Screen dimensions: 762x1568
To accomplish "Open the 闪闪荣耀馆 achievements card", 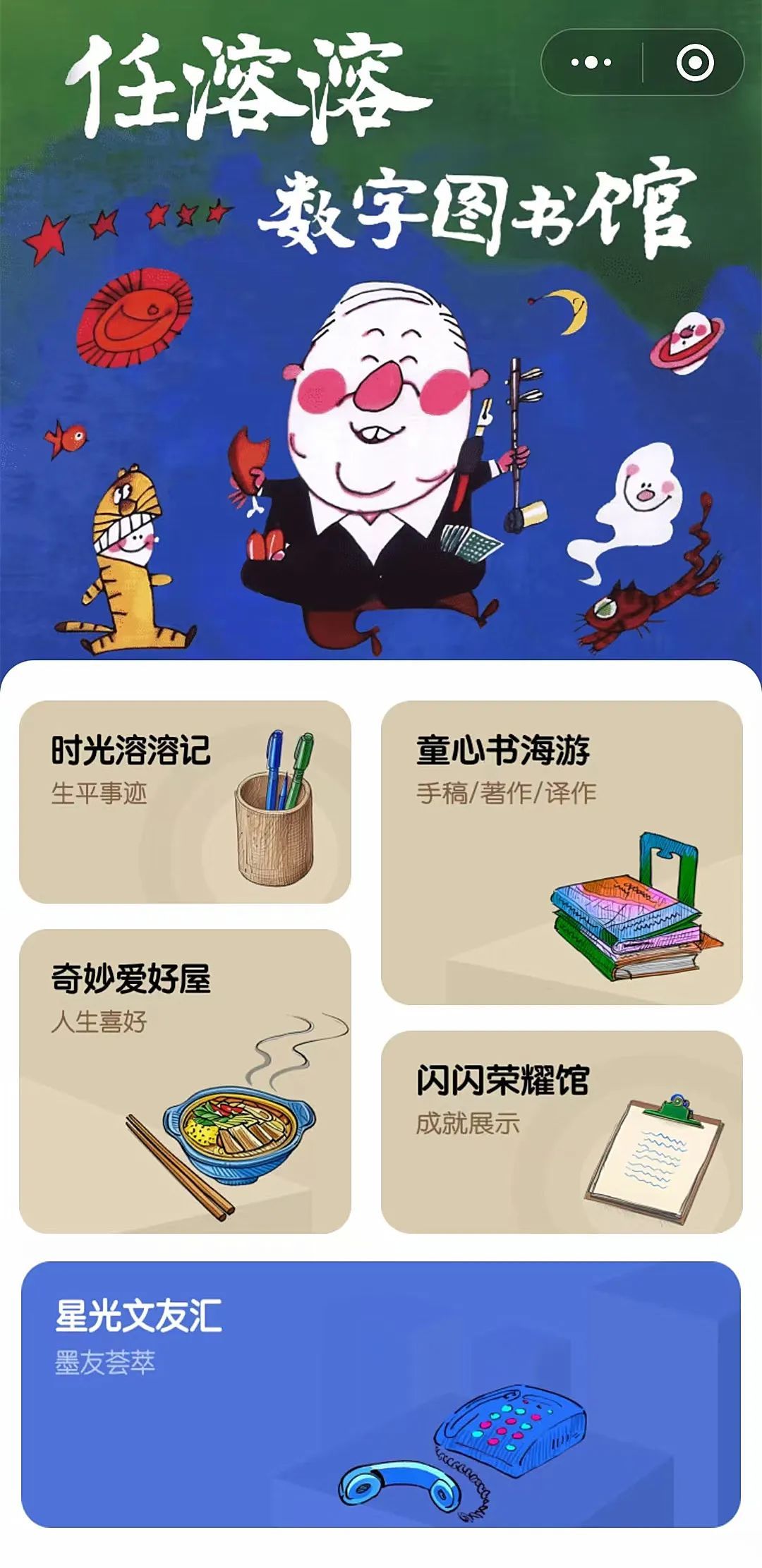I will click(562, 1131).
